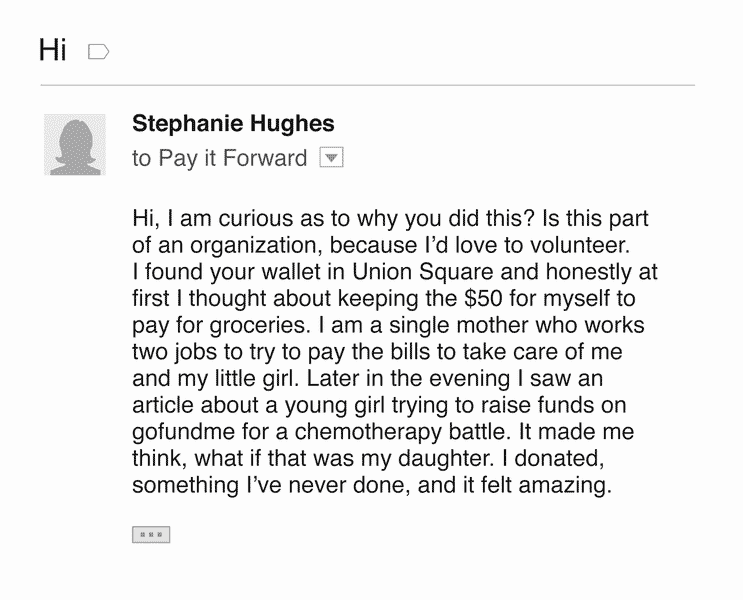Expand recipient details dropdown arrow
The width and height of the screenshot is (743, 600).
point(331,158)
